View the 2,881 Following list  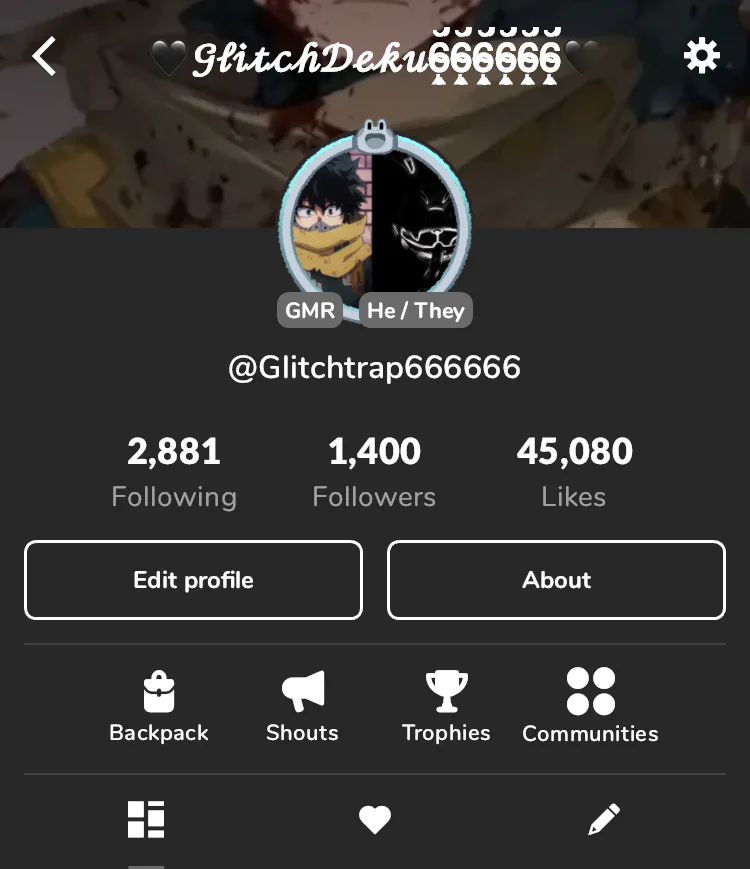click(174, 471)
